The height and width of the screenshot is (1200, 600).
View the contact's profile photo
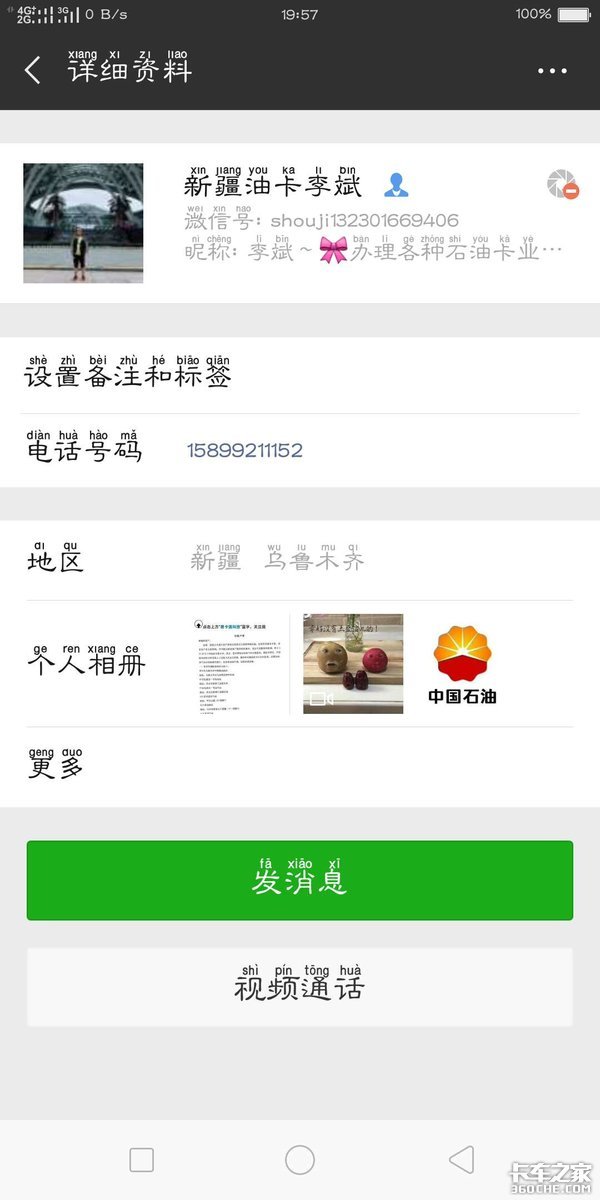tap(83, 223)
